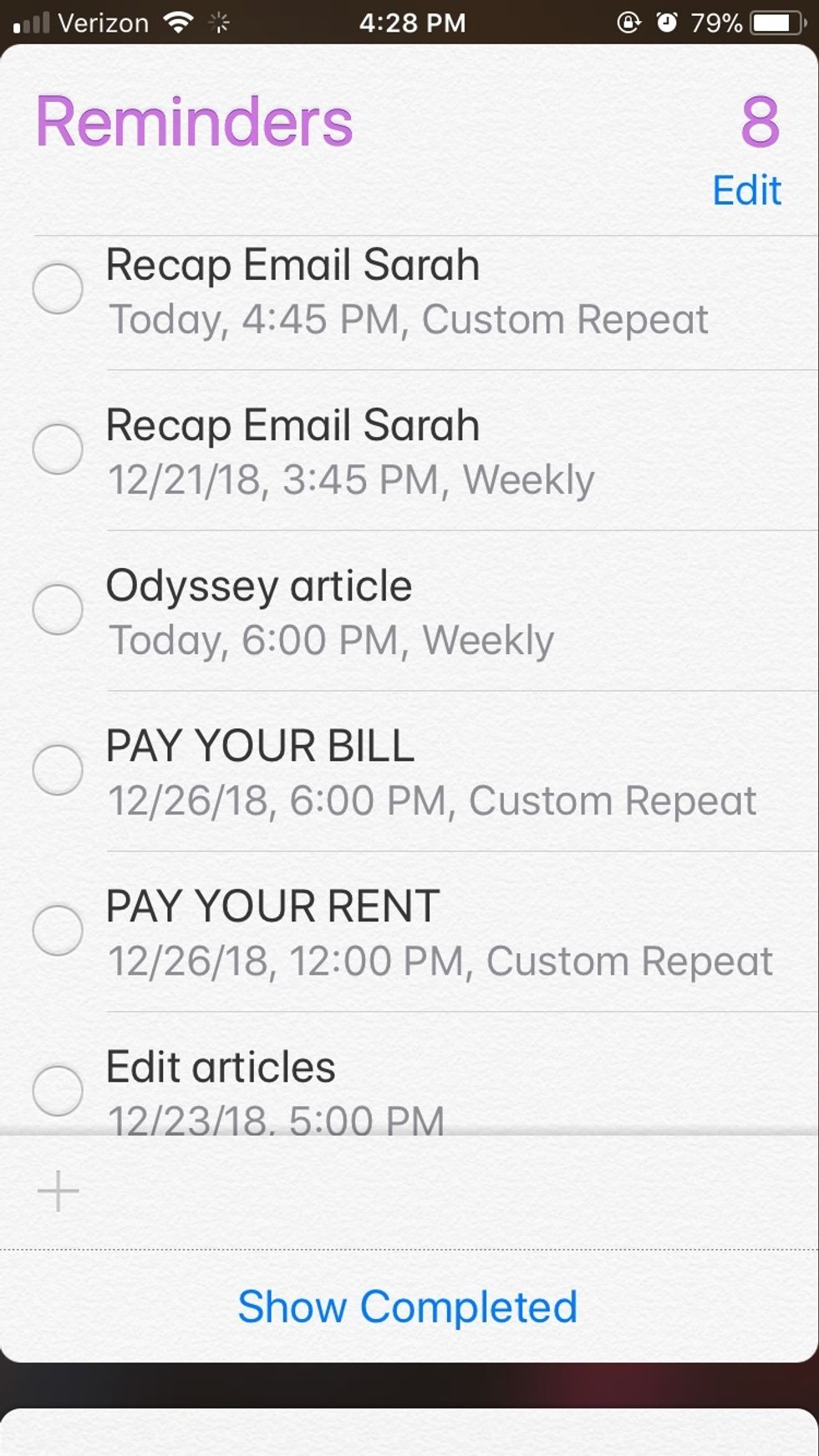
Task: Open the other list card below Reminders
Action: coord(409,1433)
